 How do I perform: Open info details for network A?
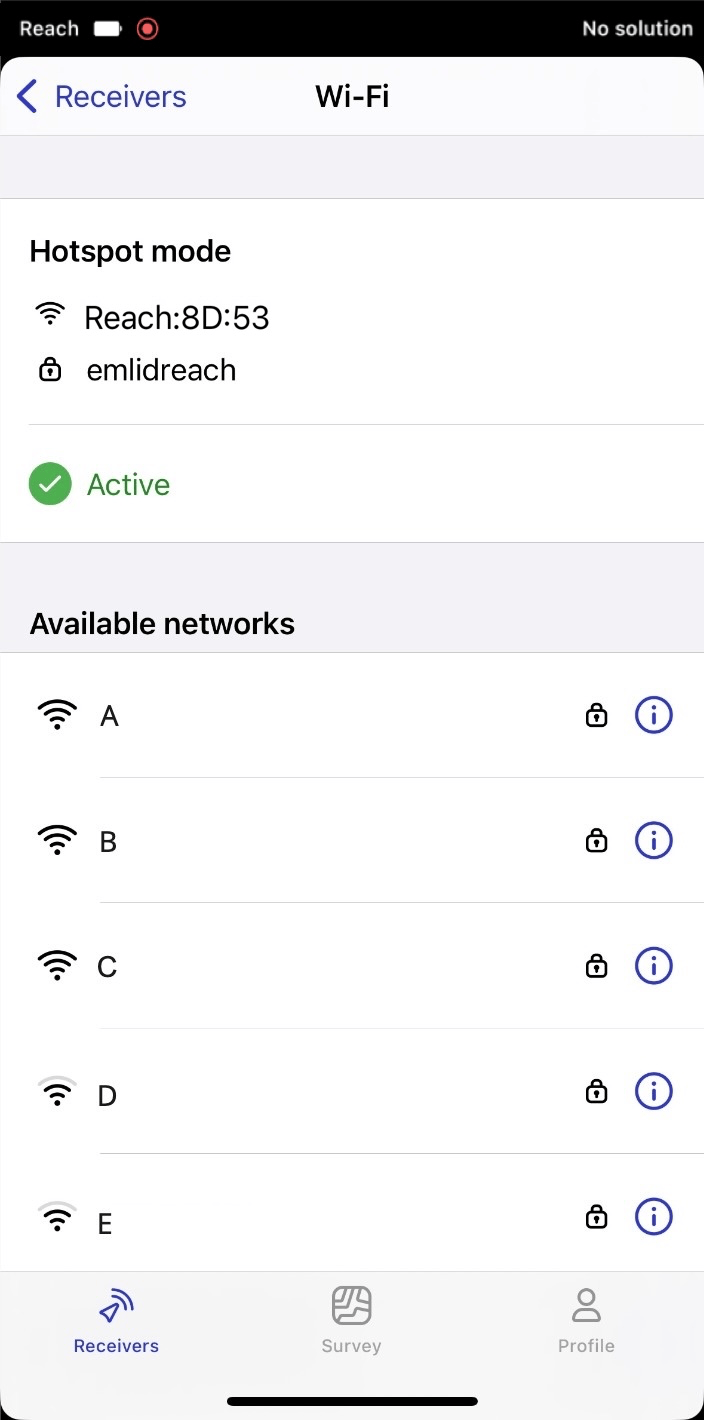[x=654, y=715]
